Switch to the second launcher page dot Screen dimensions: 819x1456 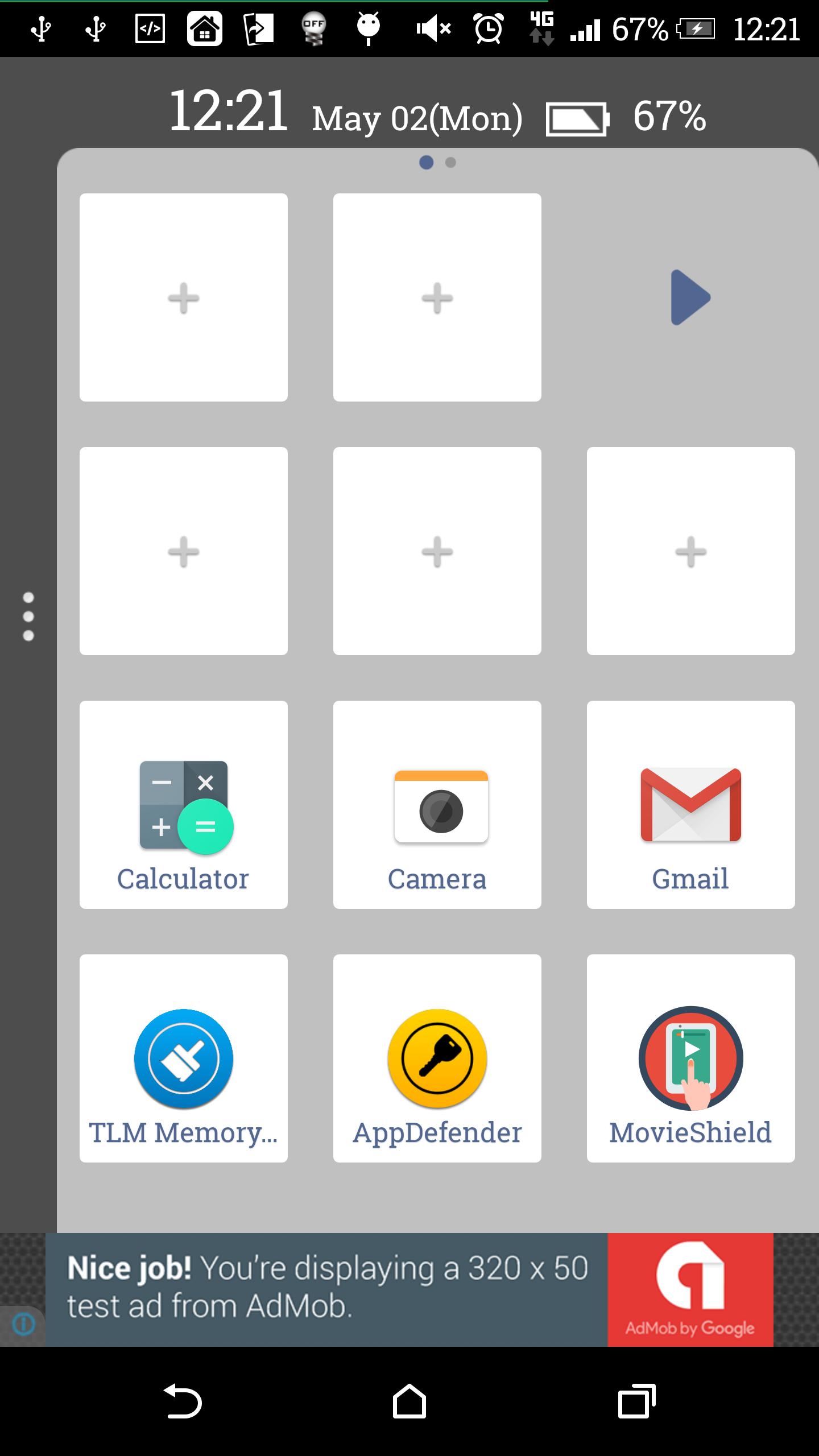450,162
